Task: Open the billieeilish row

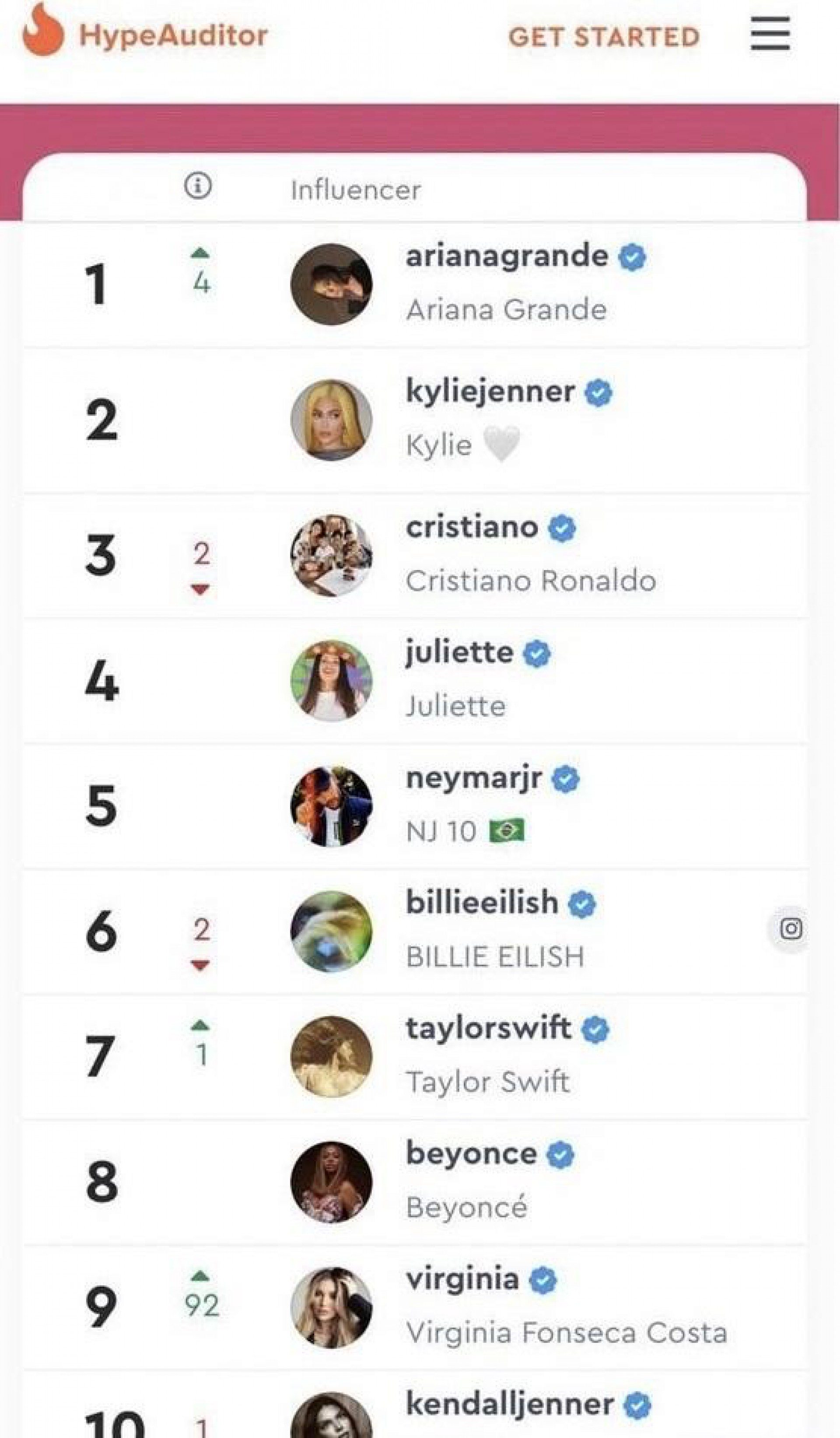Action: 415,931
